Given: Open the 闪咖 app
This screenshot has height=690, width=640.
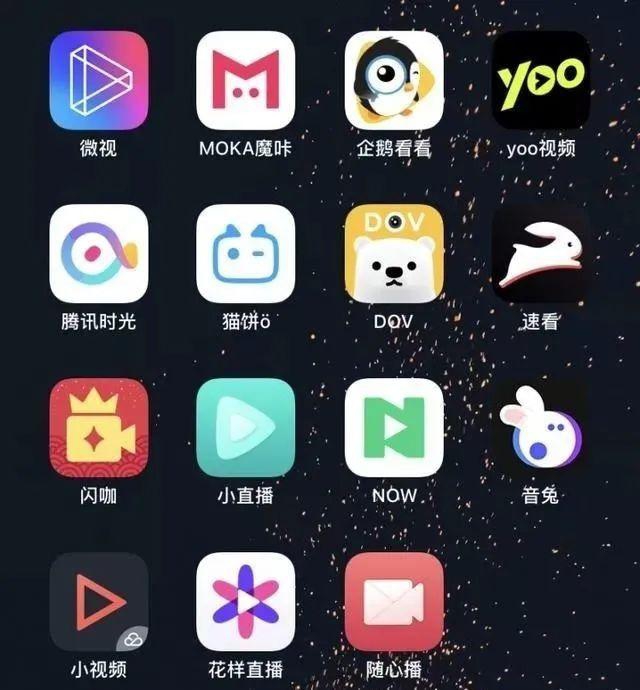Looking at the screenshot, I should click(98, 427).
